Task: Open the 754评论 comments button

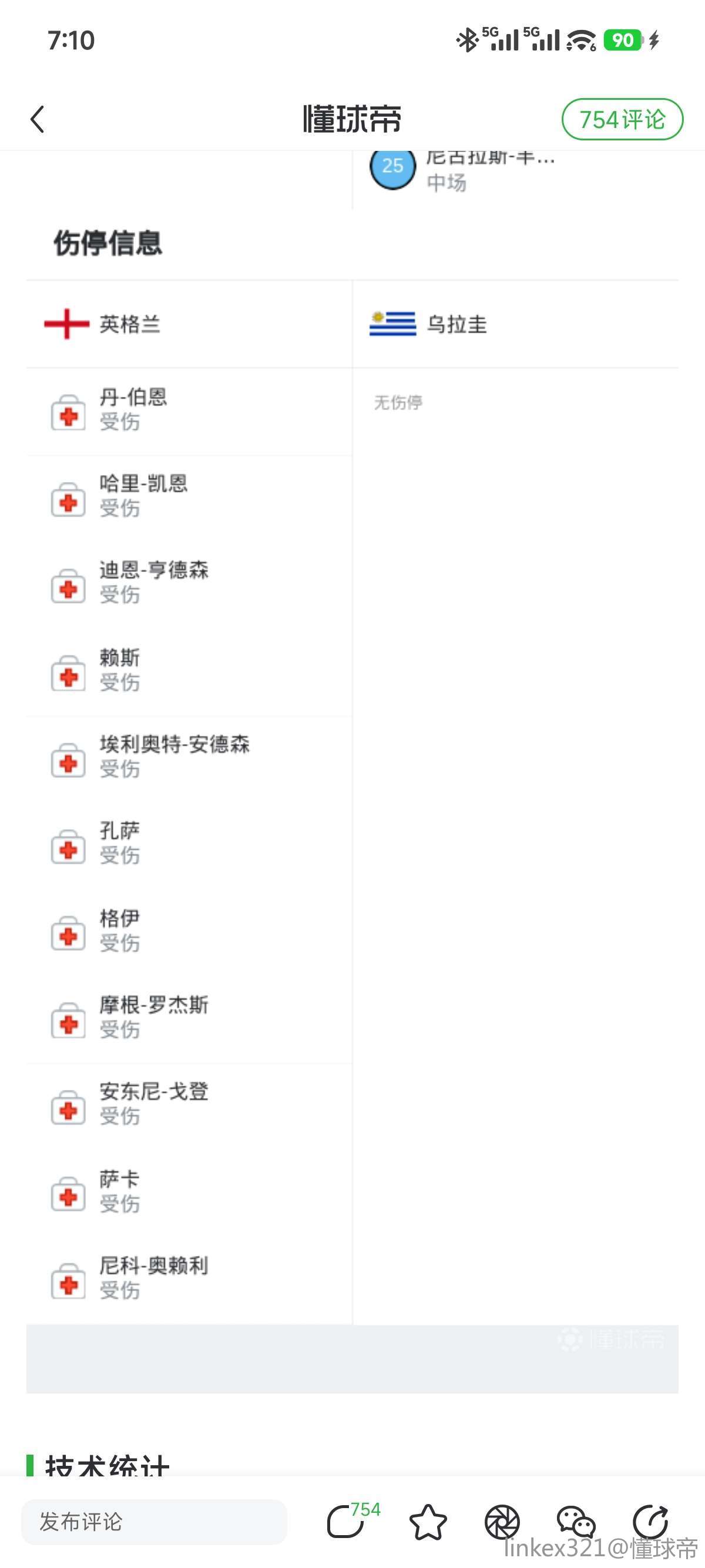Action: point(622,119)
